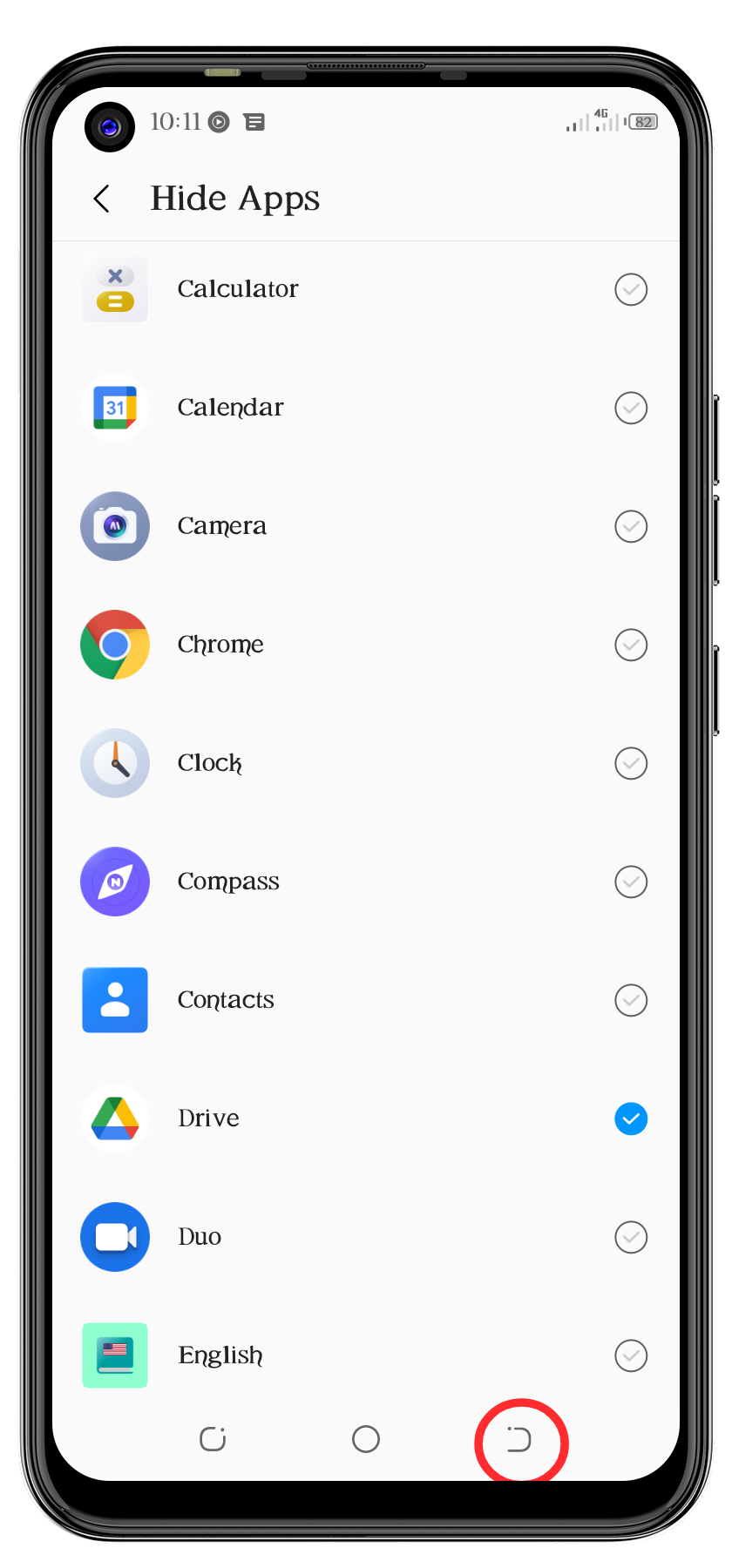Uncheck the Drive app
The image size is (732, 1568).
(x=631, y=1119)
